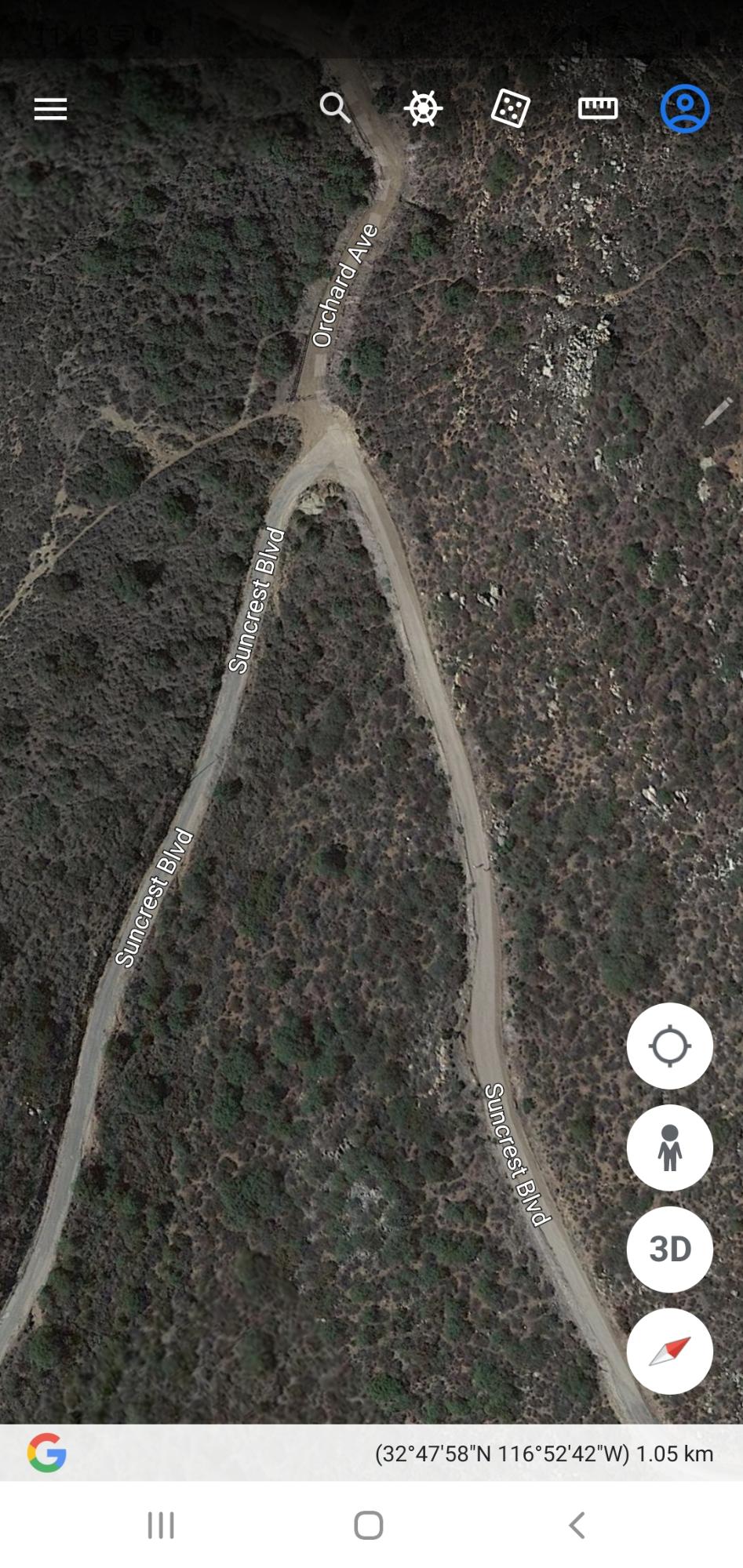
Task: Open the hamburger menu
Action: [x=51, y=109]
